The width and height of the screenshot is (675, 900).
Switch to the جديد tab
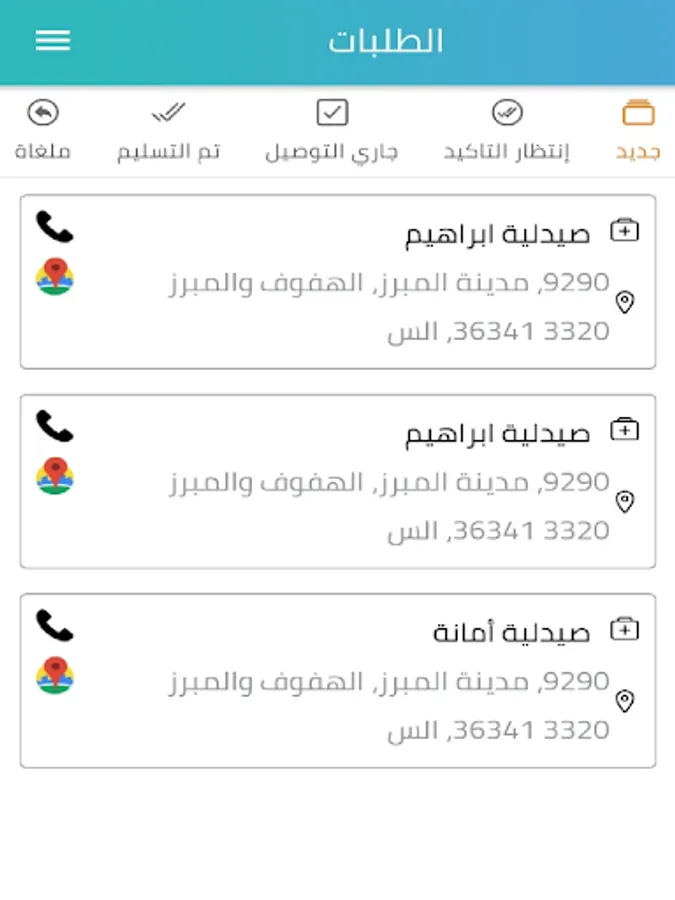click(638, 130)
